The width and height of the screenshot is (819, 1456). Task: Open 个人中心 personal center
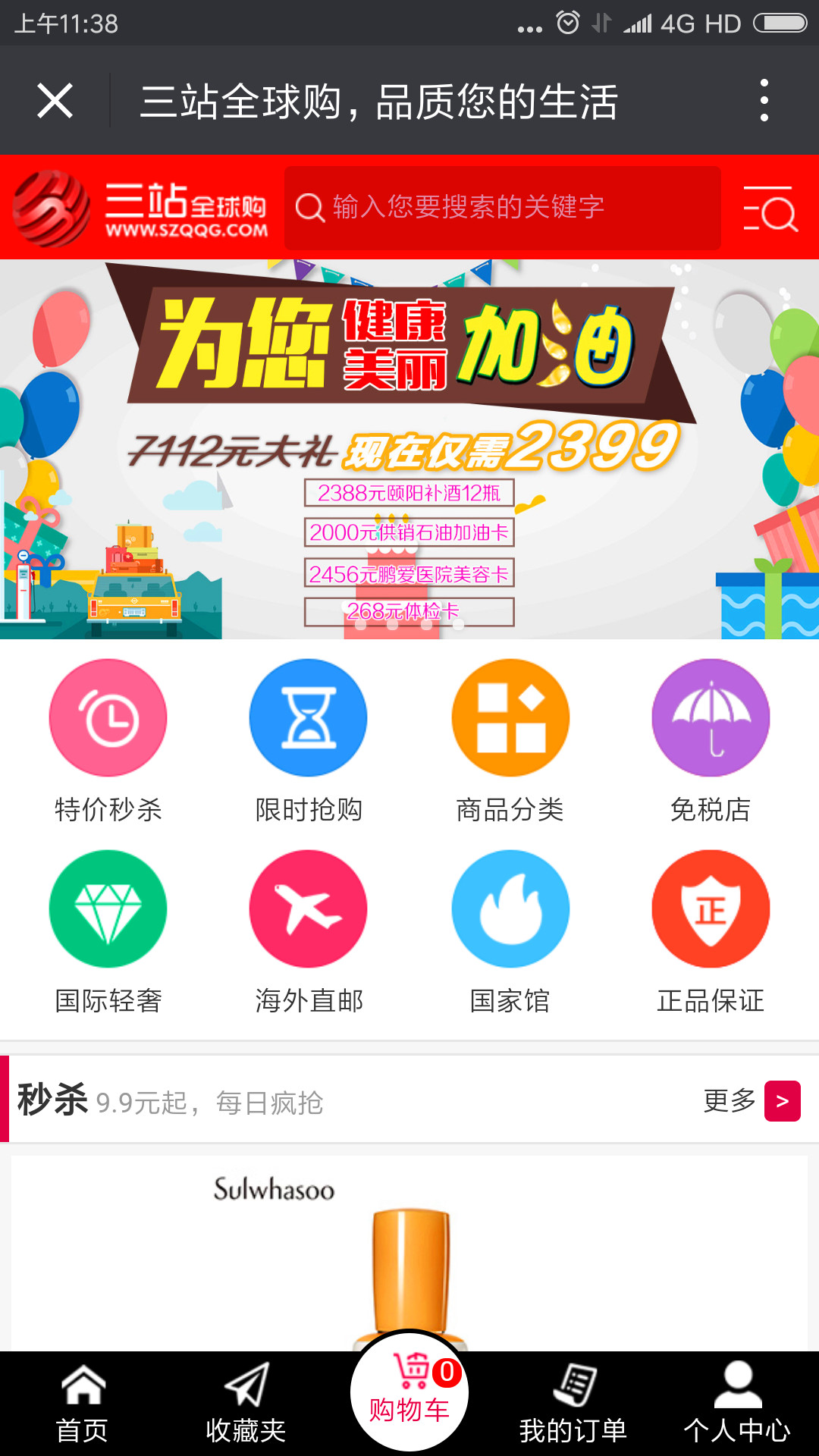point(737,1404)
